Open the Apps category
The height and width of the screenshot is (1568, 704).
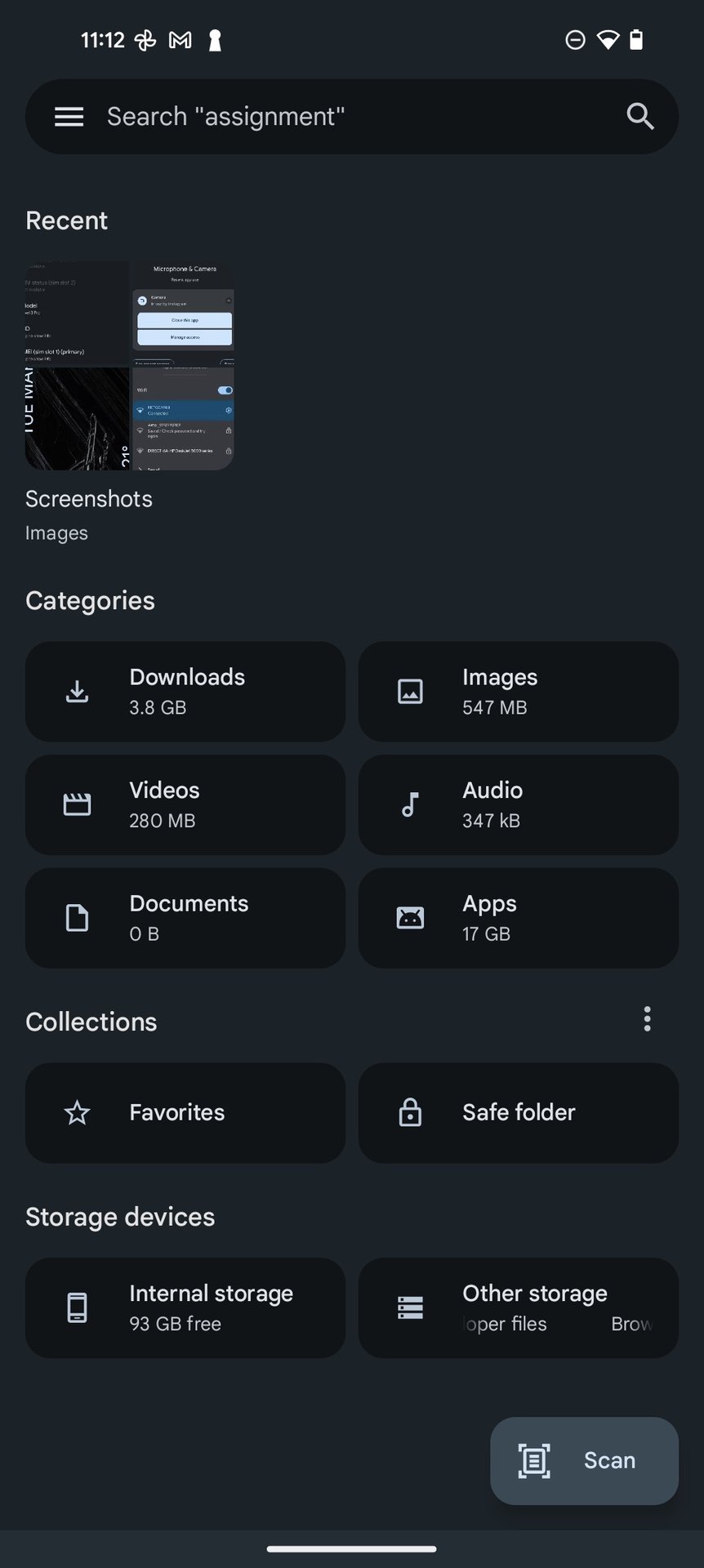pos(518,918)
